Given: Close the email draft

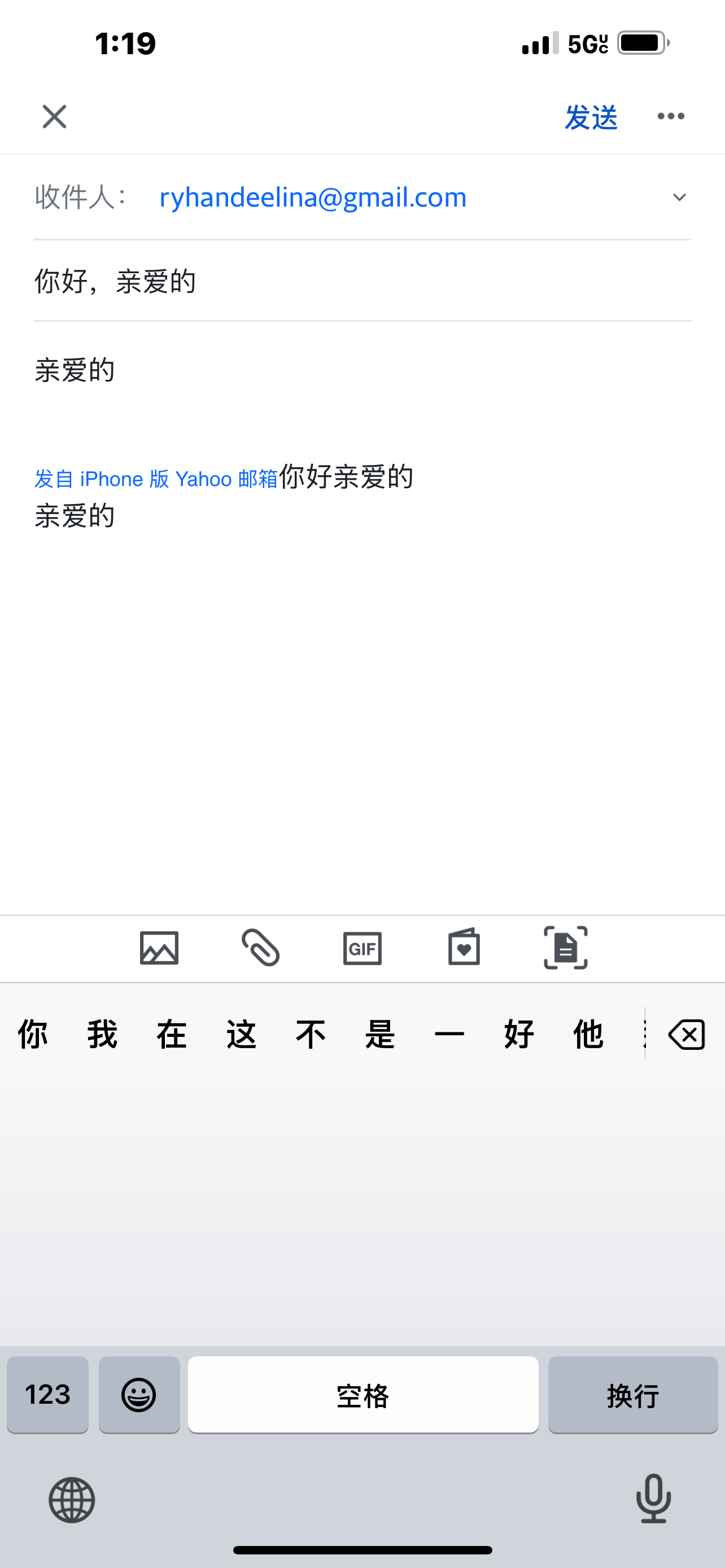Looking at the screenshot, I should point(54,116).
